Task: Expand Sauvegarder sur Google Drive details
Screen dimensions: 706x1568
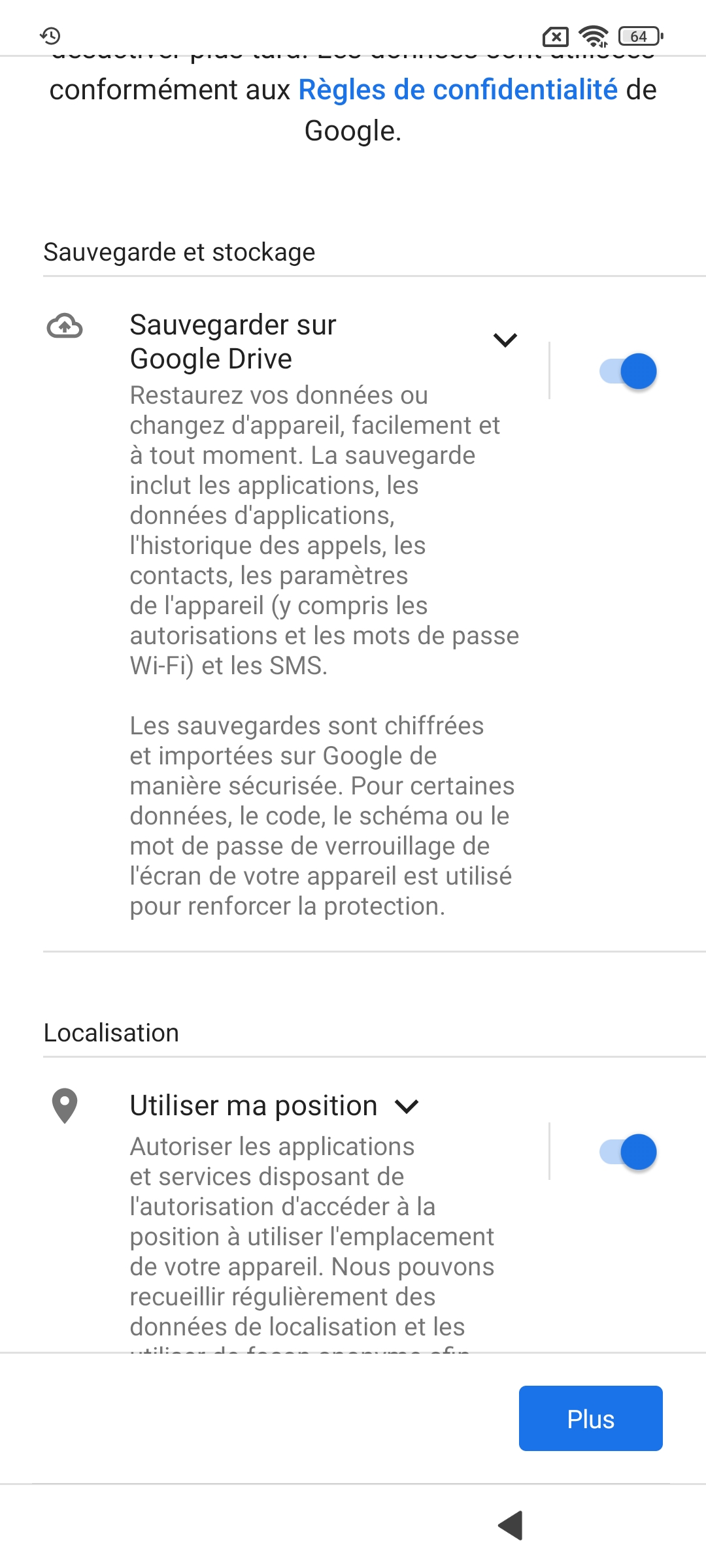Action: point(505,340)
